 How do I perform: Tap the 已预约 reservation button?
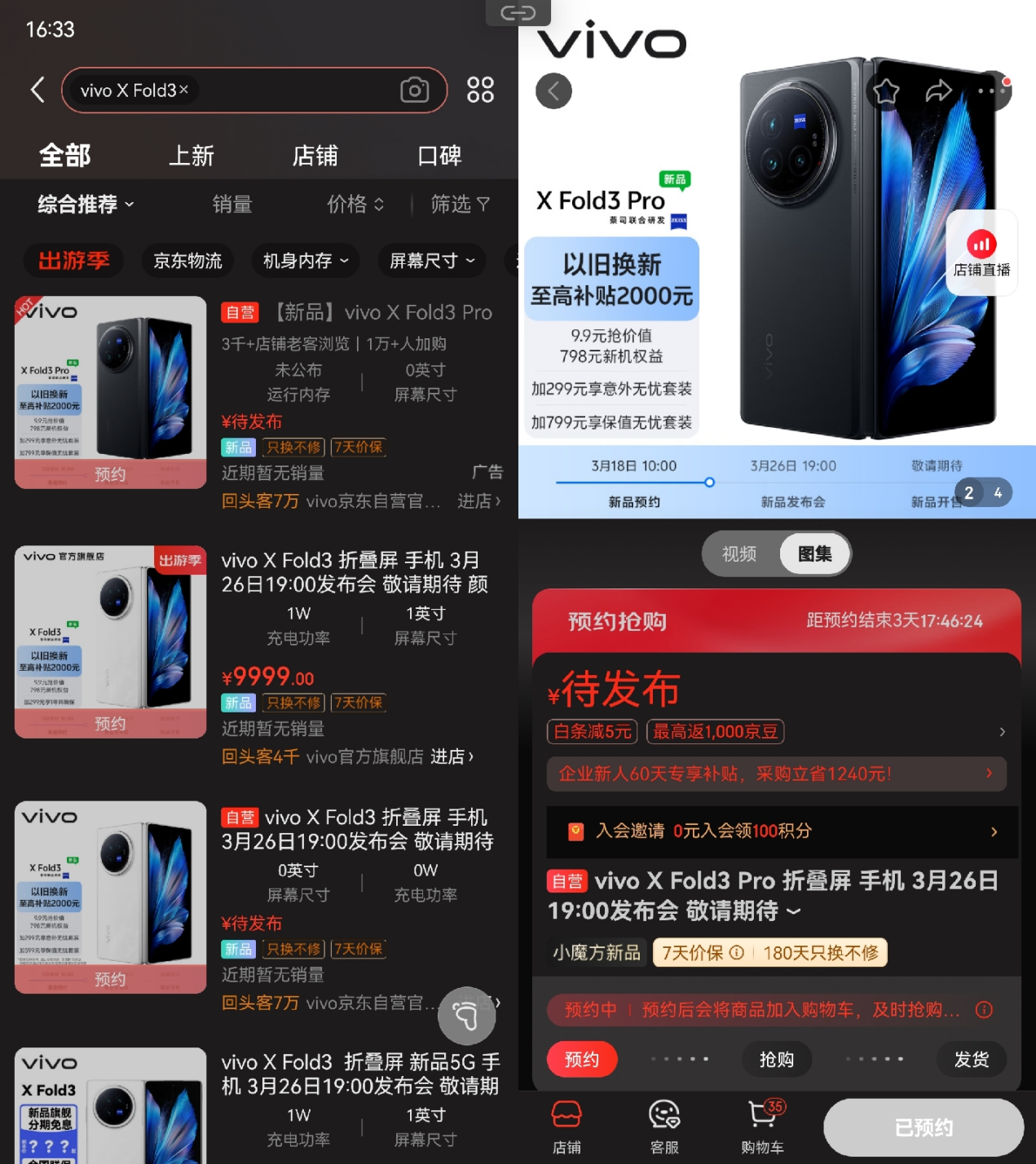tap(924, 1128)
